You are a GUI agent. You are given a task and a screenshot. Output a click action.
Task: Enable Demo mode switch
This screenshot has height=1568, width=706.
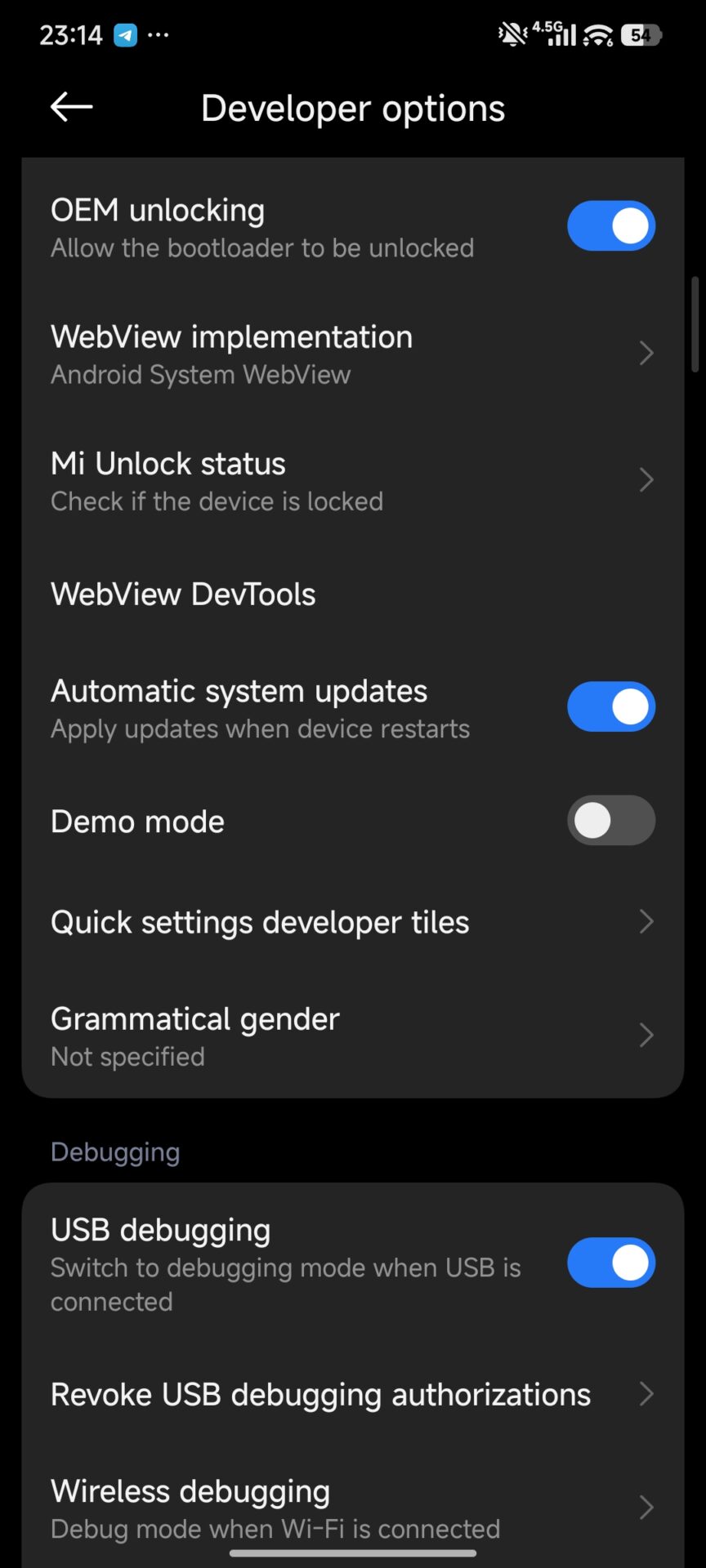[611, 821]
